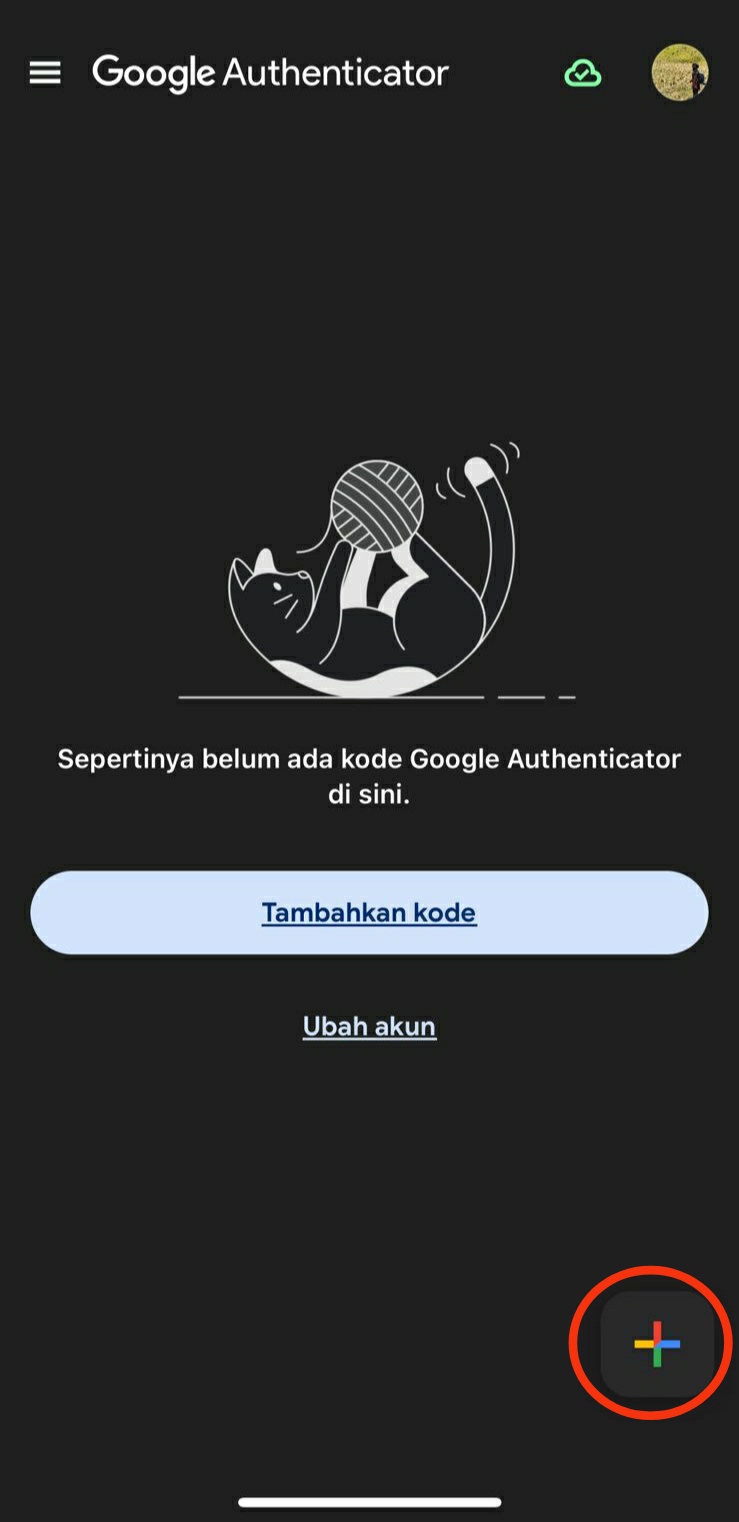Open the navigation drawer via hamburger icon
Screen dimensions: 739x1522
[x=45, y=72]
